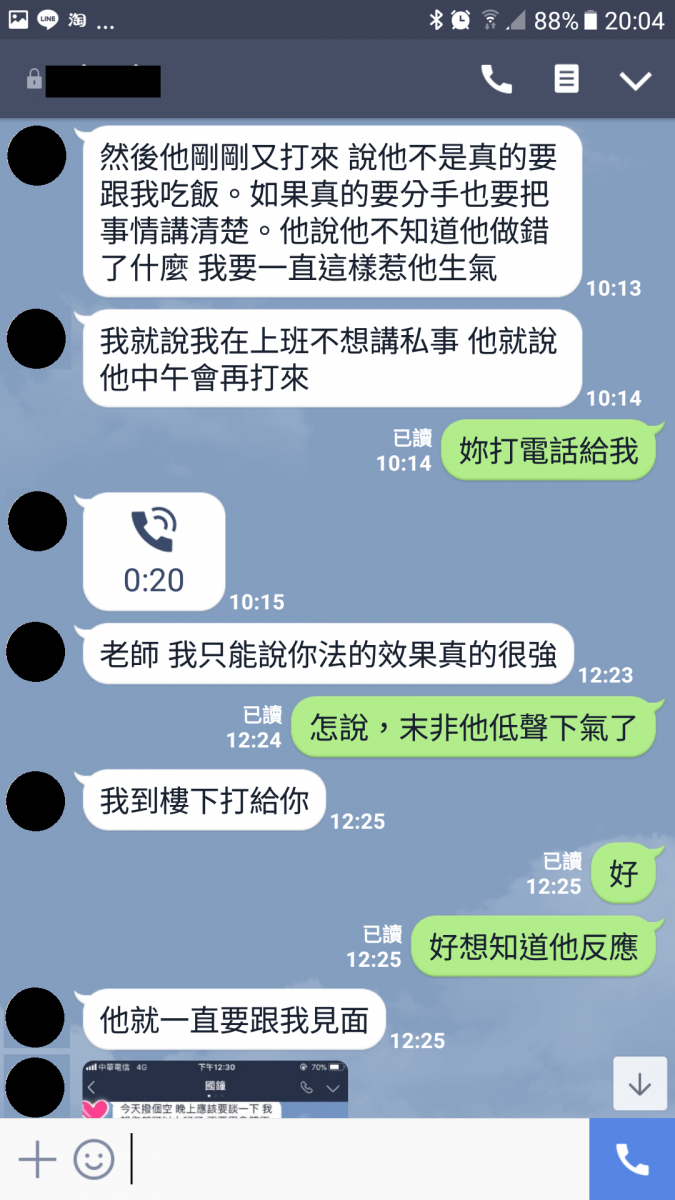Screen dimensions: 675x1200
Task: Start a voice call from the header
Action: 497,80
